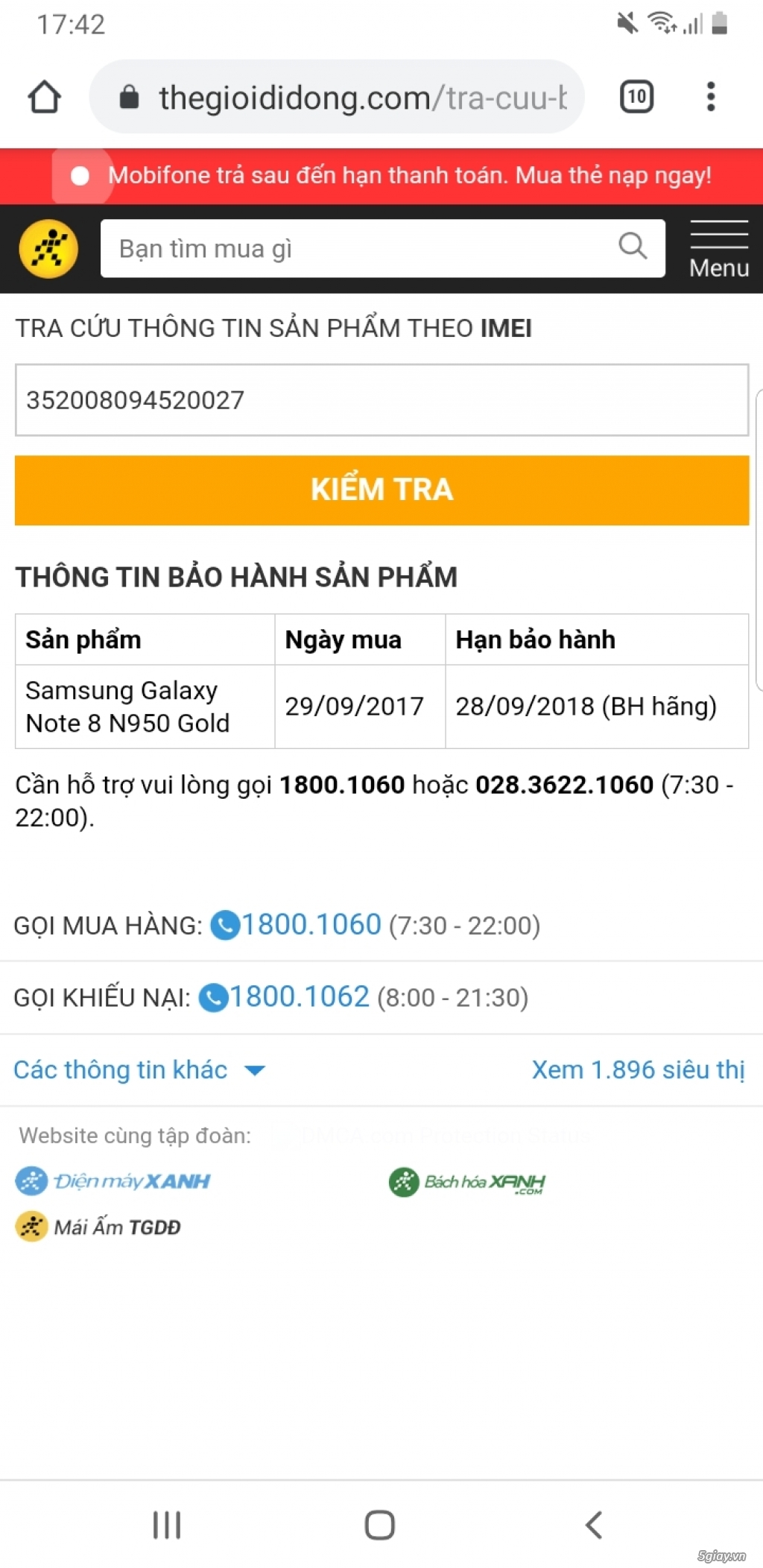Visit the Bách hóa XANH website
Viewport: 763px width, 1568px height.
(x=467, y=1182)
